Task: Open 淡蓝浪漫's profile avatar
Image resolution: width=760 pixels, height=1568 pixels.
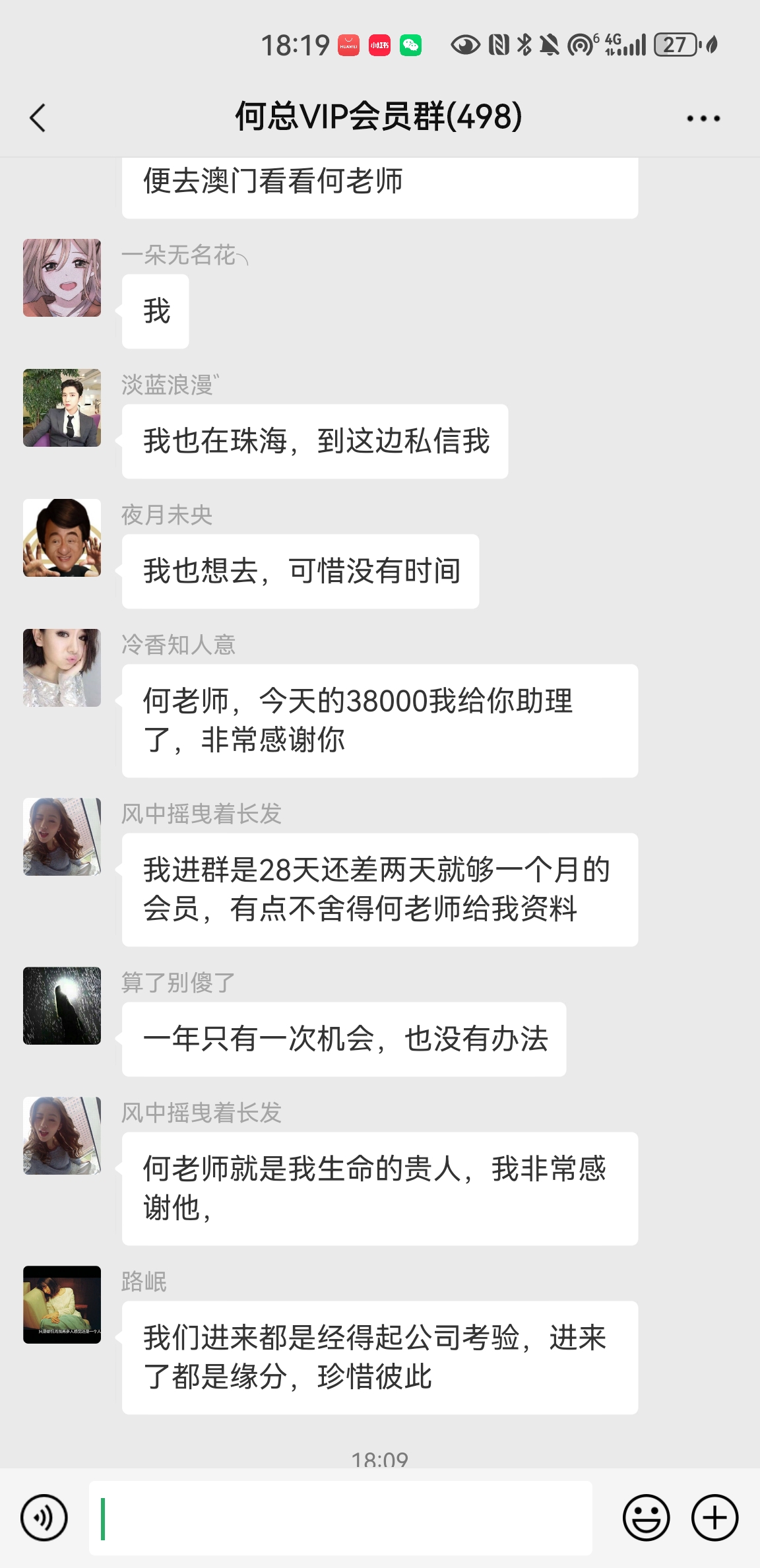Action: point(62,408)
